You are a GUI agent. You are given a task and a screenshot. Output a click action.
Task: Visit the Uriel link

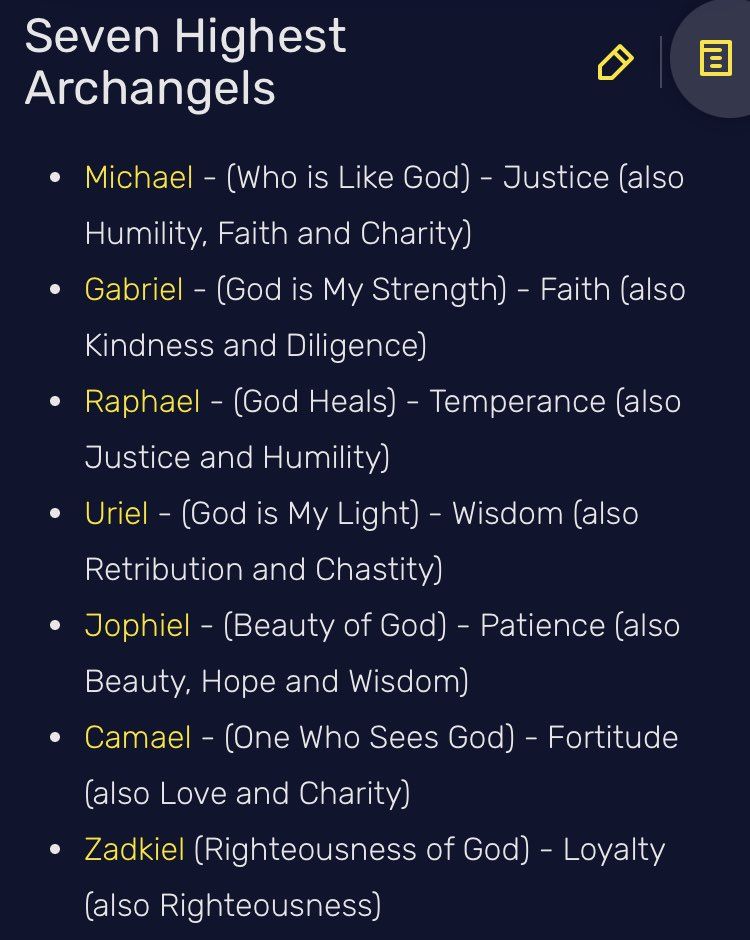point(116,514)
